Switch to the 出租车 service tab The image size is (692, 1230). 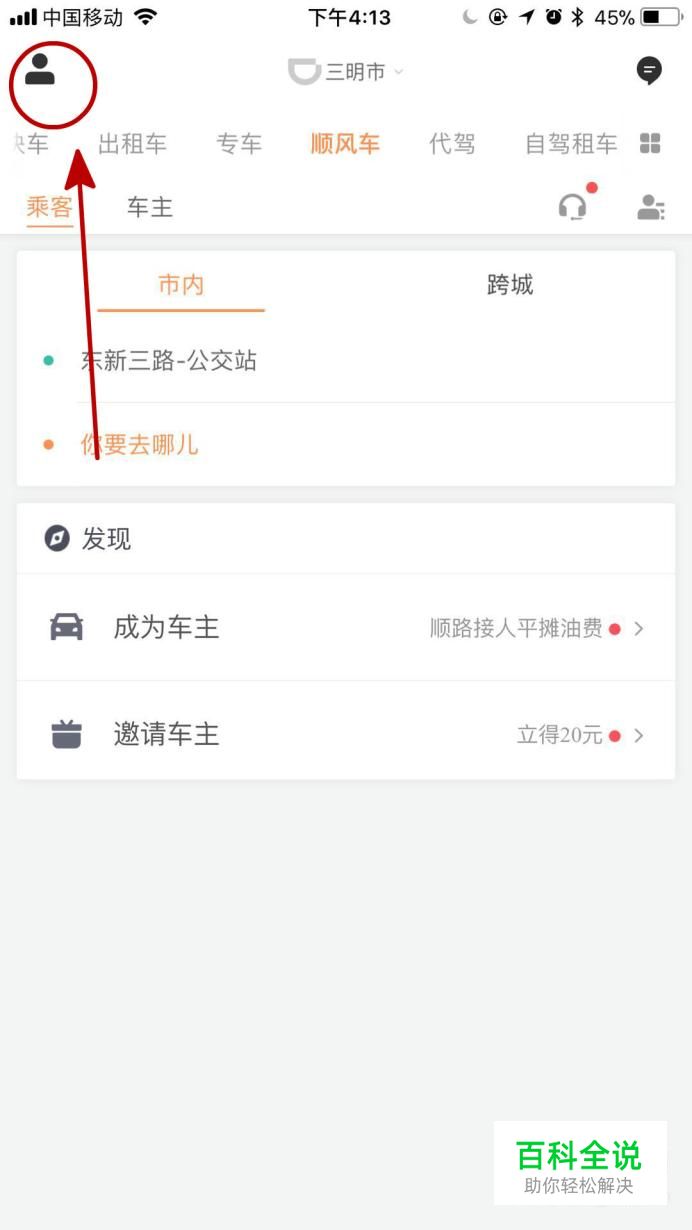tap(132, 144)
